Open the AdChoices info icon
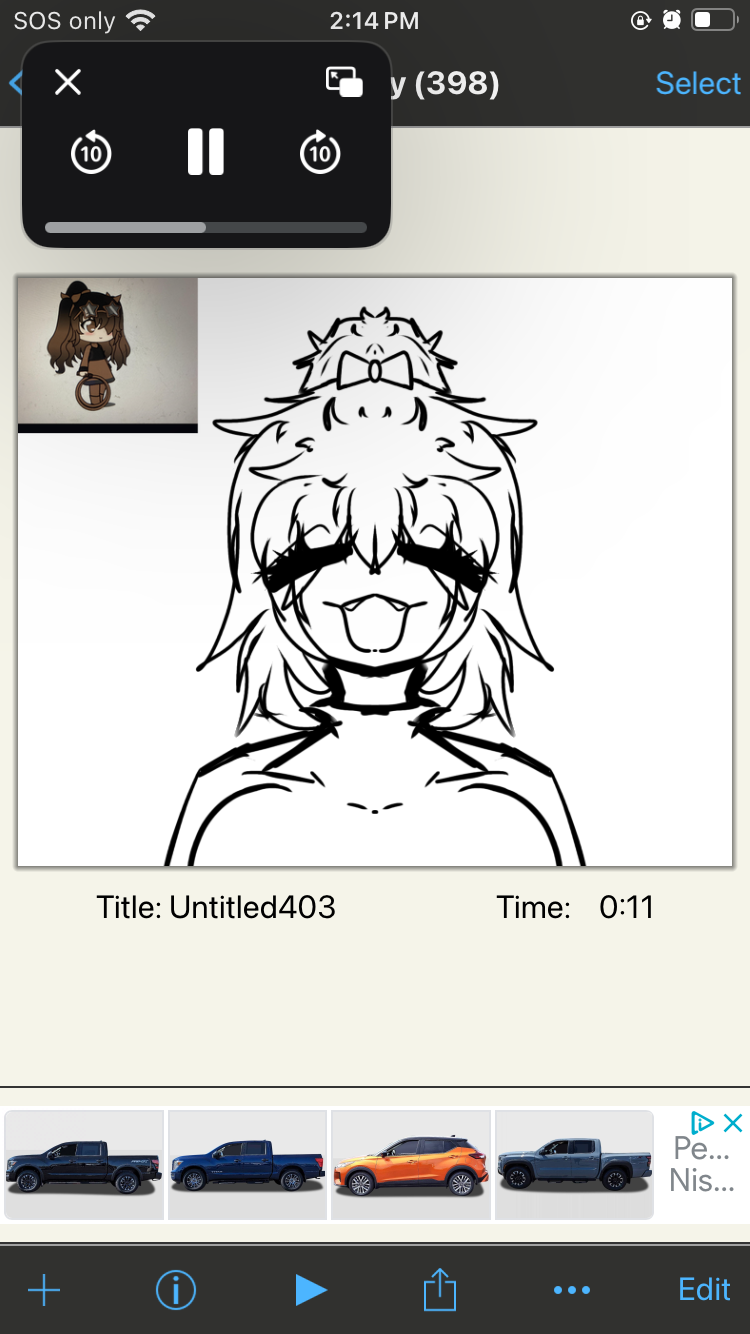This screenshot has height=1334, width=750. click(703, 1123)
